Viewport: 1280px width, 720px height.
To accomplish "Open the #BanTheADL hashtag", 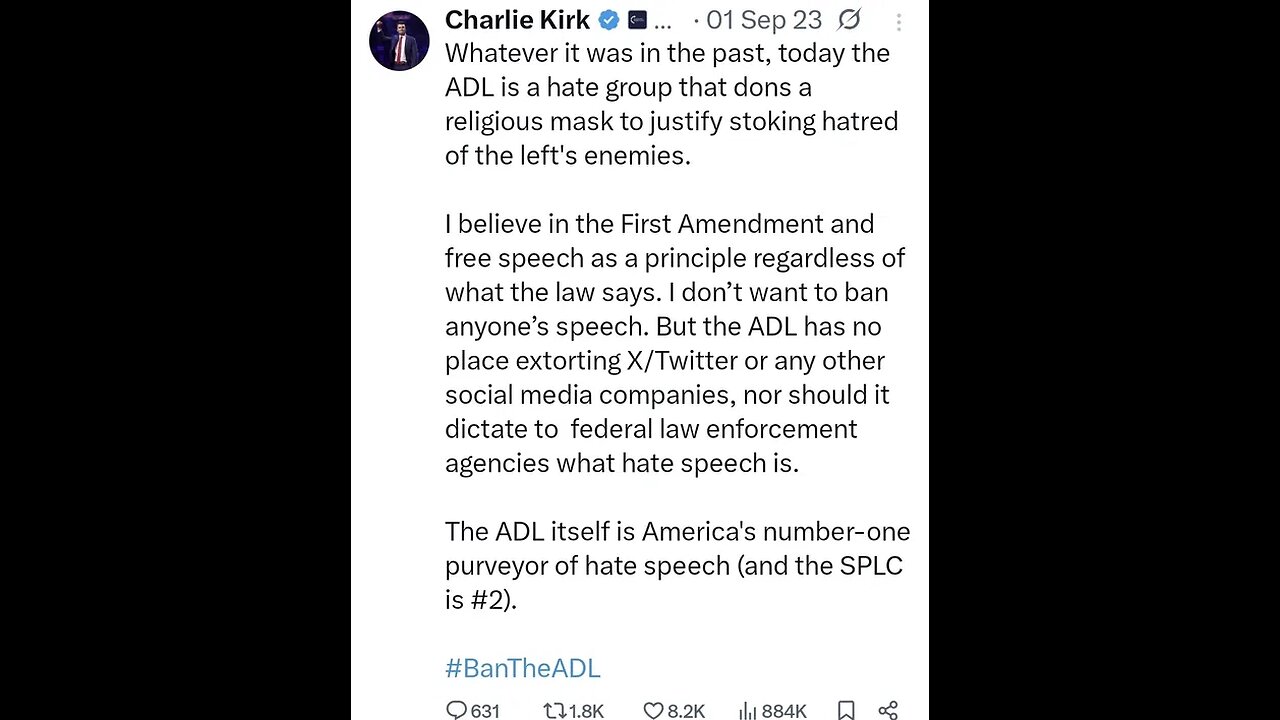I will 522,668.
